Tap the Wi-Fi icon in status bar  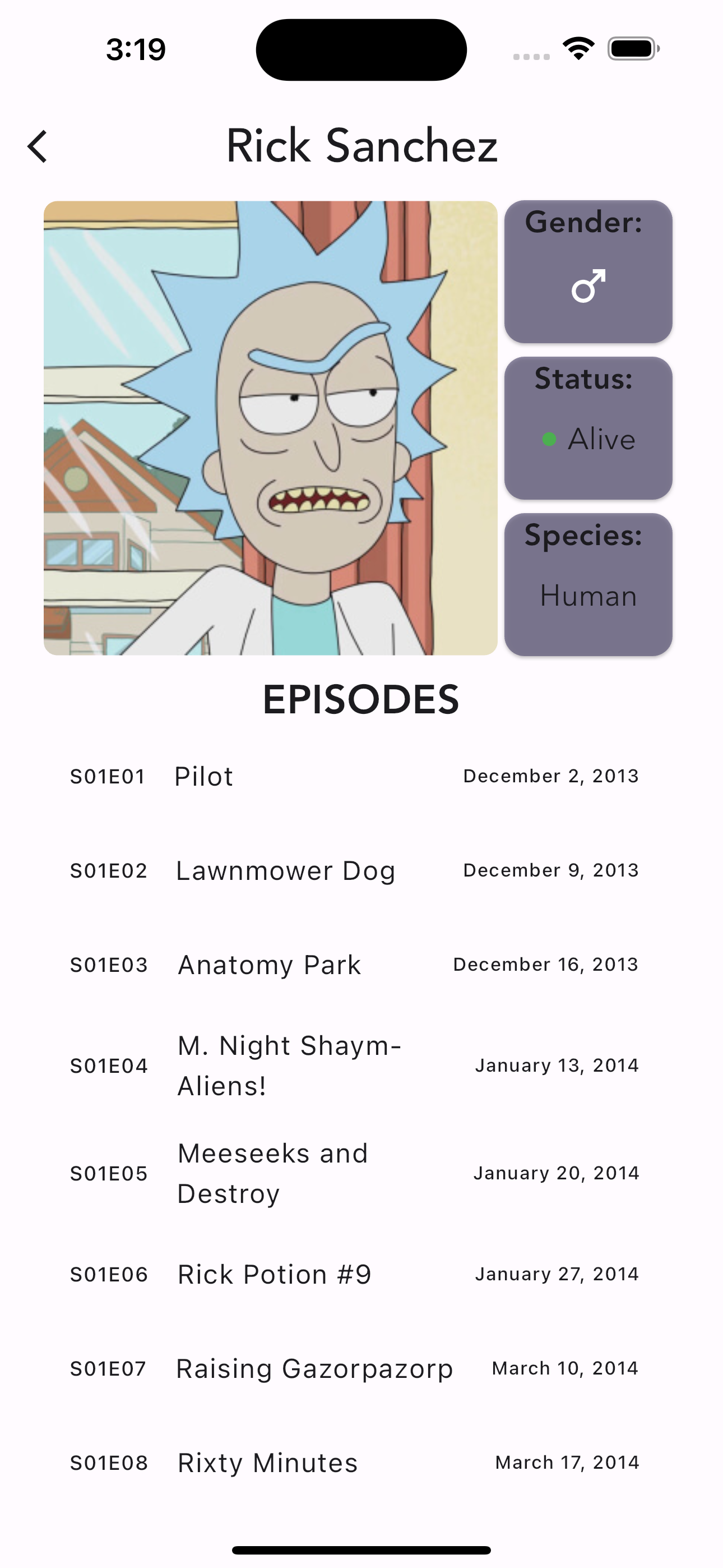click(x=578, y=49)
